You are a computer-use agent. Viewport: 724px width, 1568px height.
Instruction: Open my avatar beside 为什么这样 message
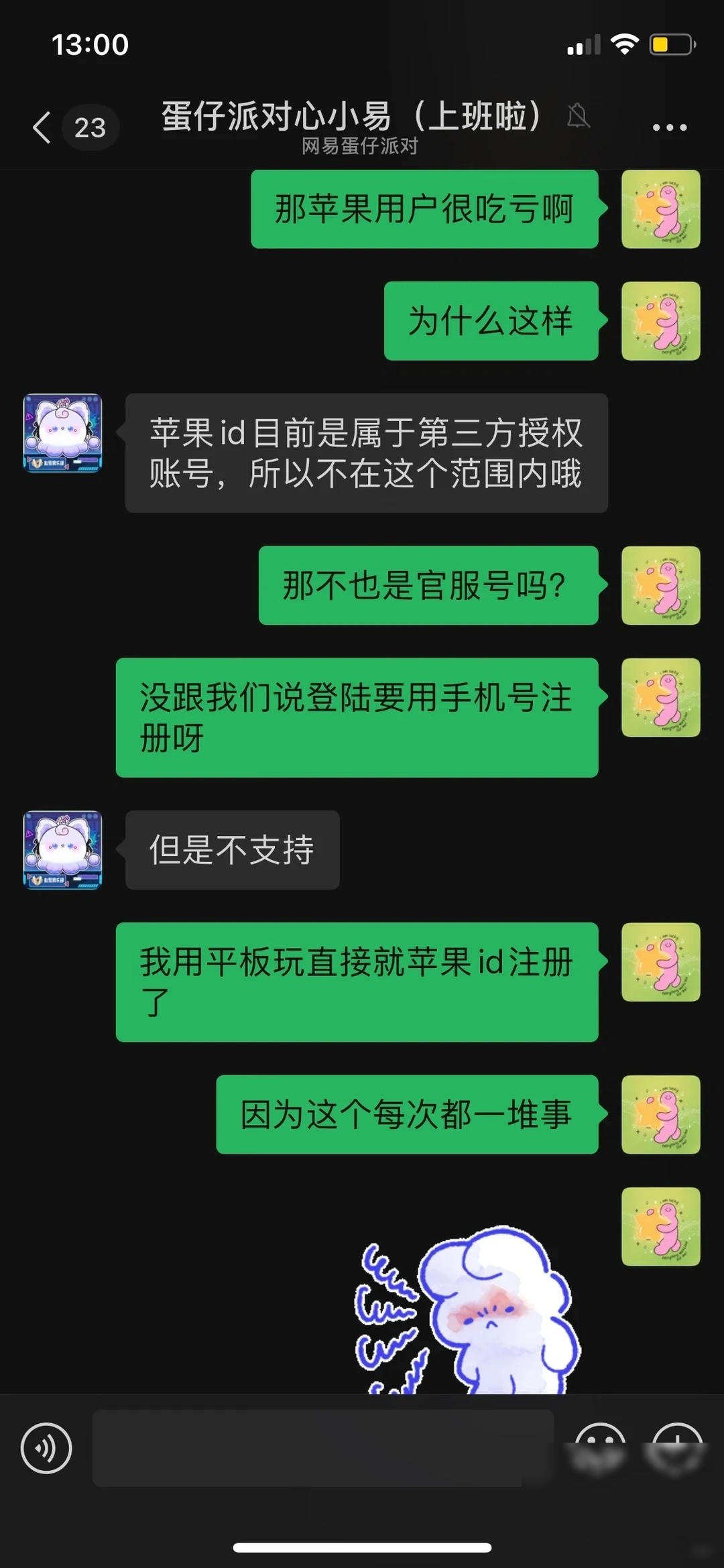click(661, 321)
